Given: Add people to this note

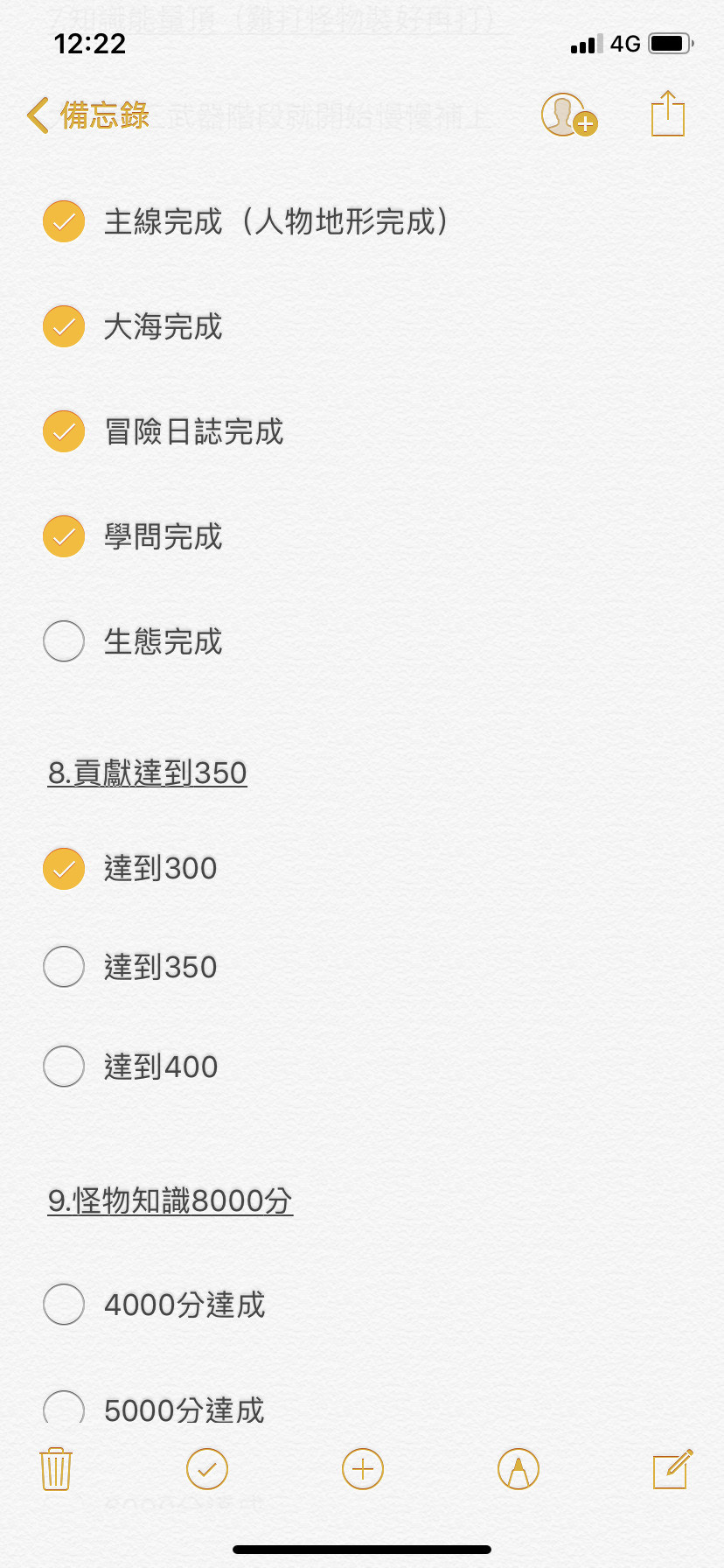Looking at the screenshot, I should (x=568, y=115).
